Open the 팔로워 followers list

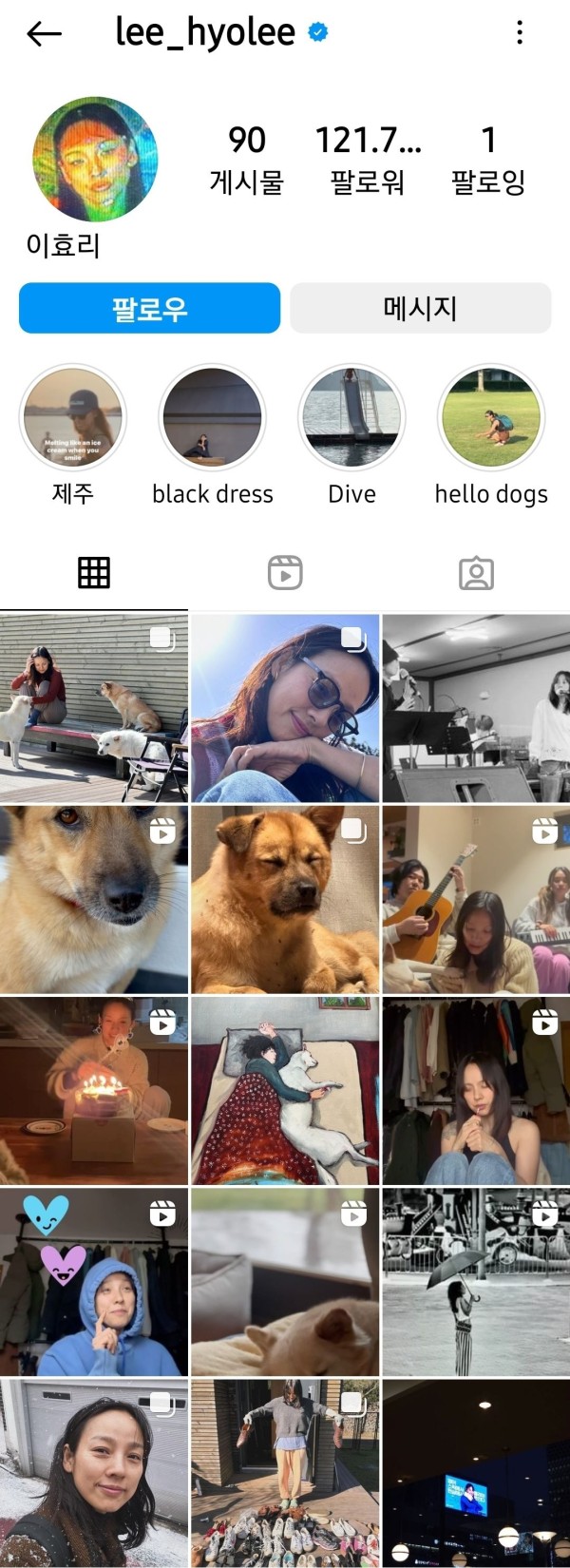(368, 159)
